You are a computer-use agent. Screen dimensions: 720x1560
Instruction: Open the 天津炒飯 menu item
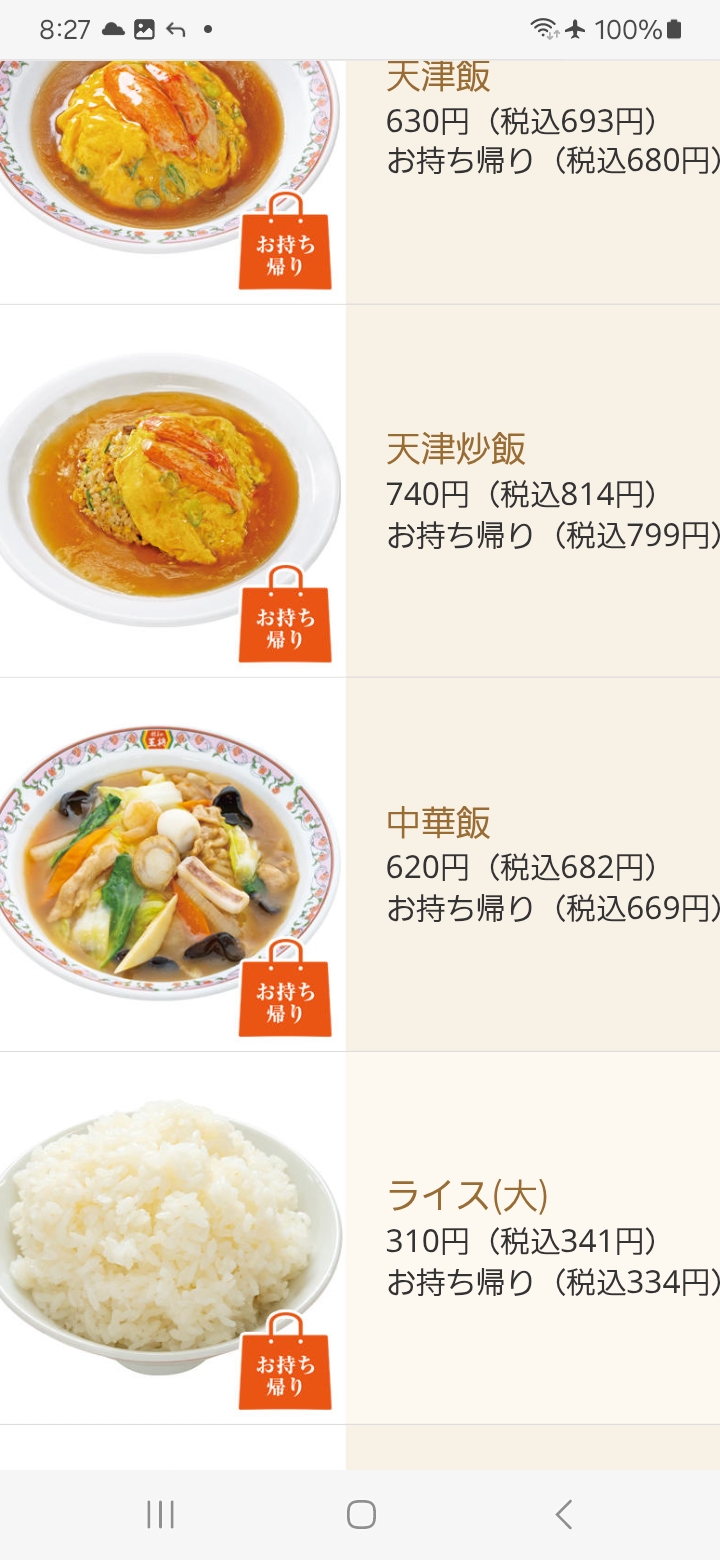[456, 450]
